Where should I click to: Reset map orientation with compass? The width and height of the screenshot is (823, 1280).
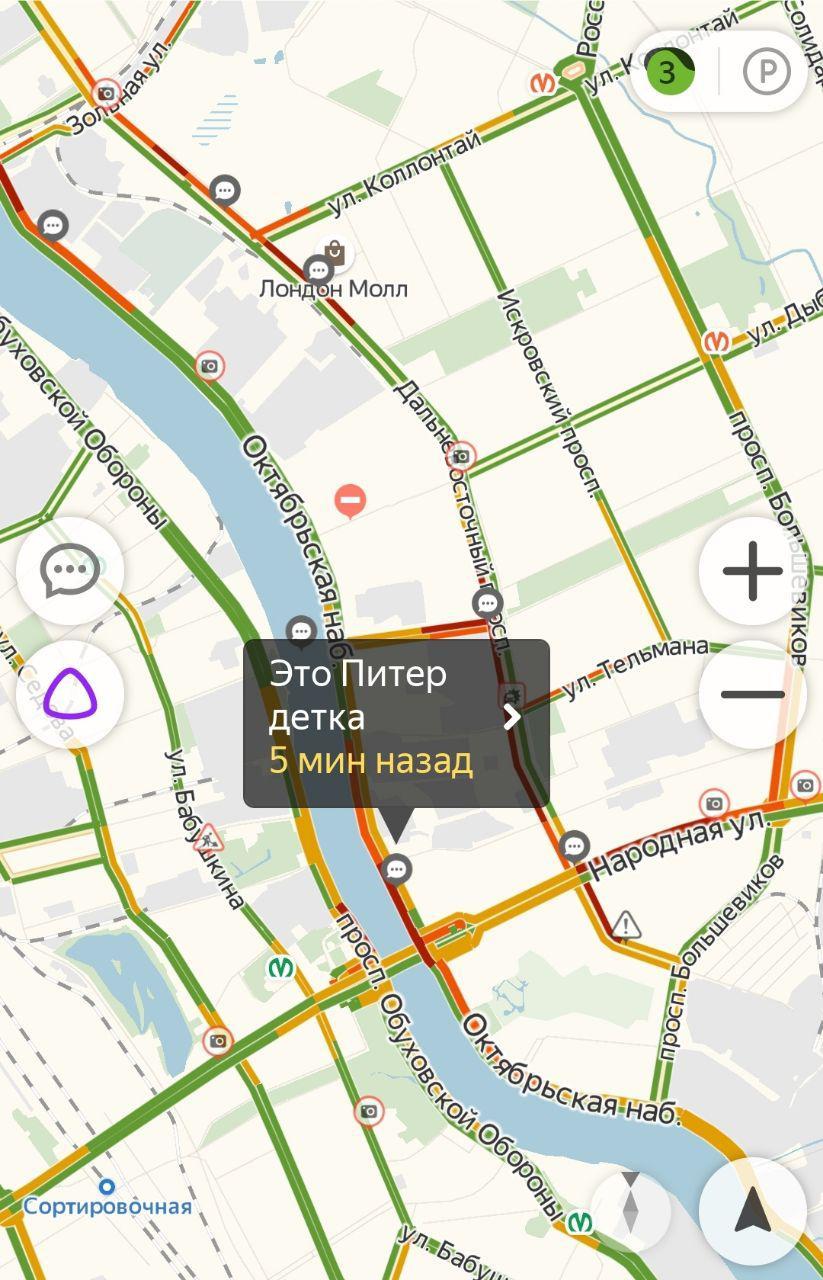tap(630, 1211)
